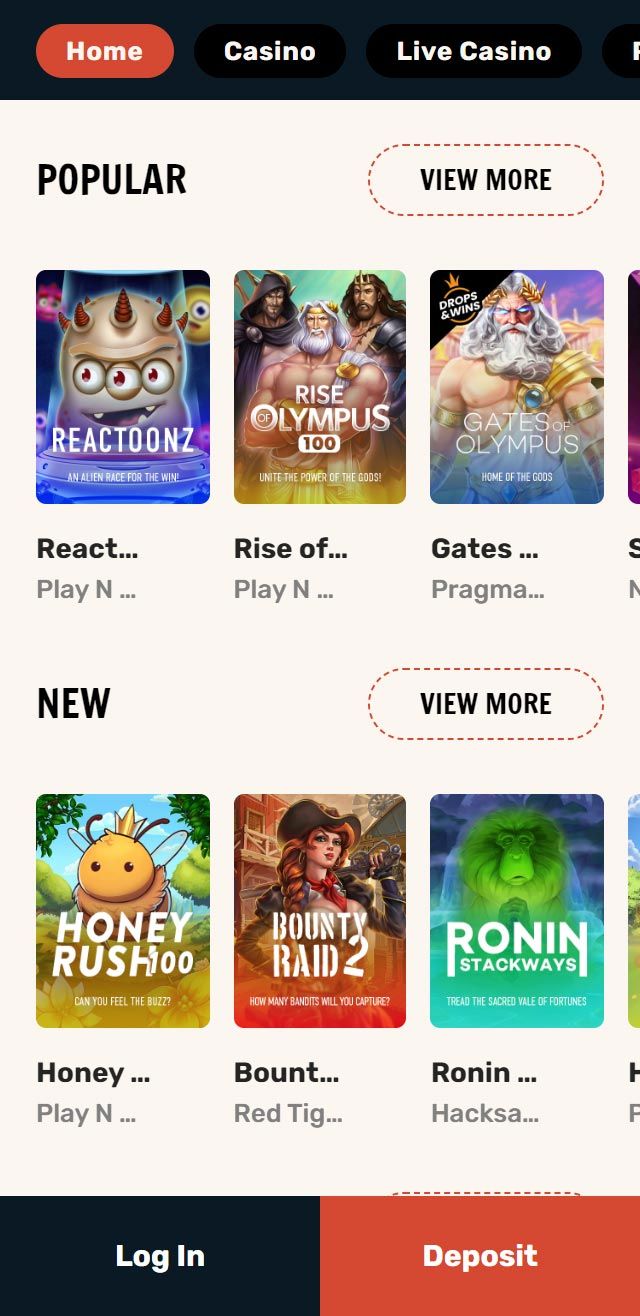This screenshot has height=1316, width=640.
Task: Open the Reactoonz game tile
Action: pyautogui.click(x=123, y=387)
